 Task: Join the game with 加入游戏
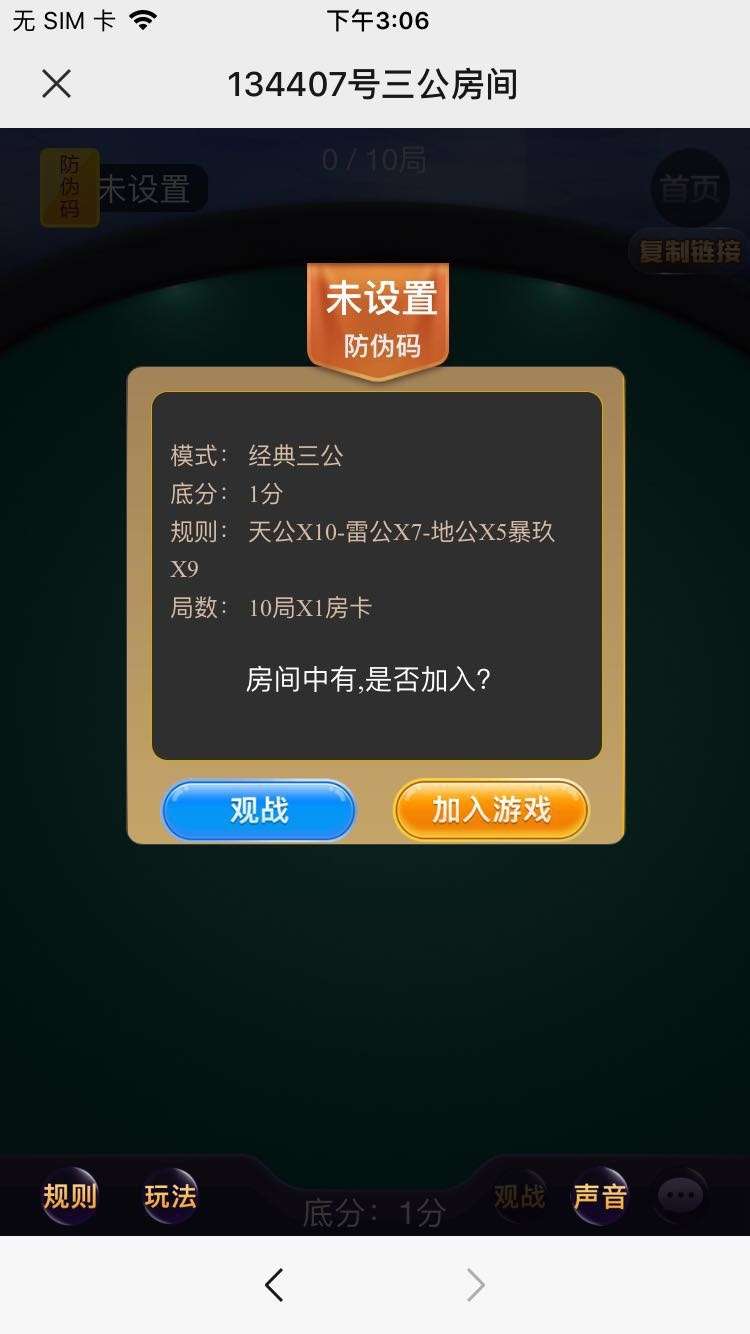click(x=491, y=810)
